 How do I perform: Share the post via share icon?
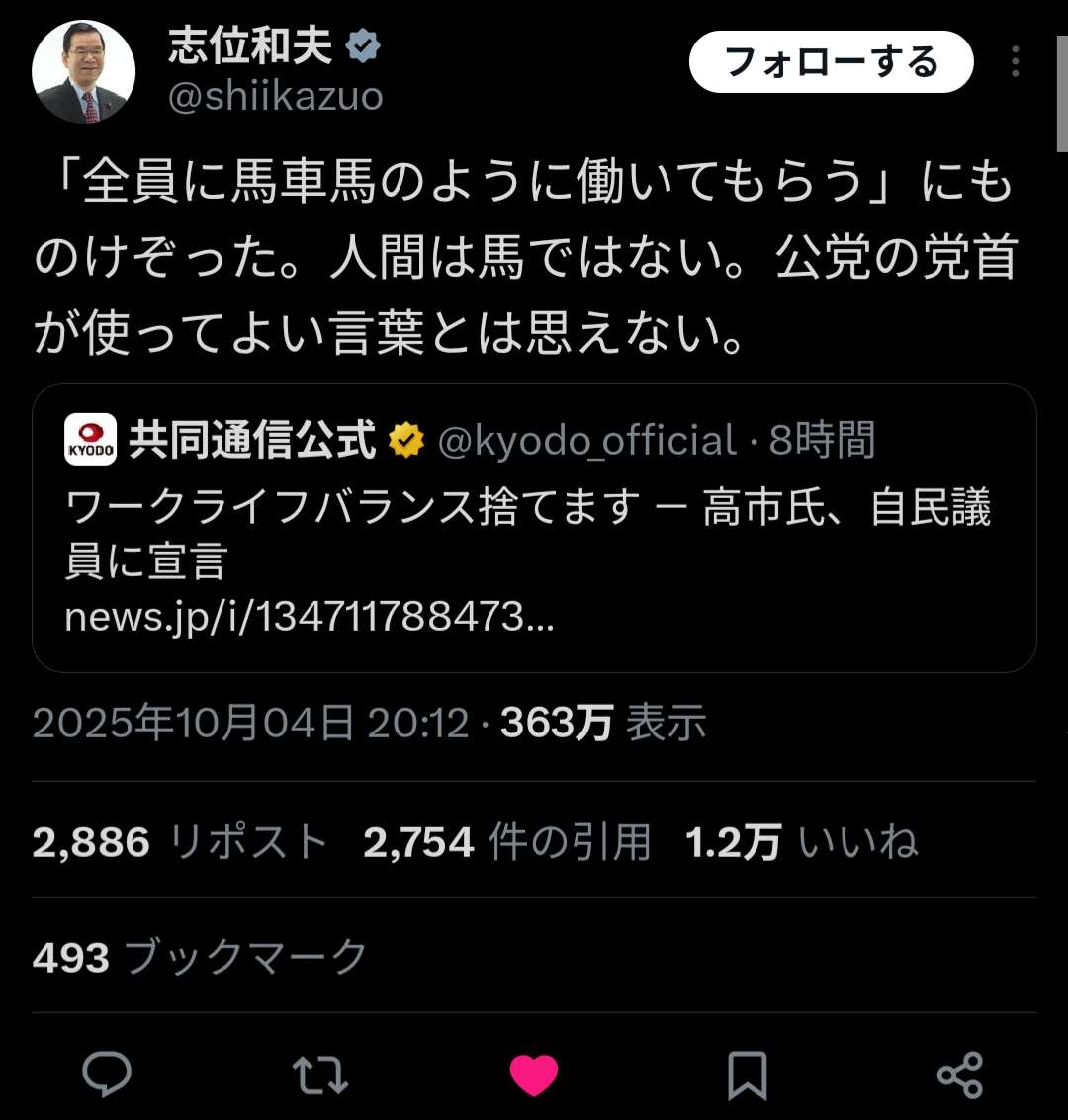[x=959, y=1076]
